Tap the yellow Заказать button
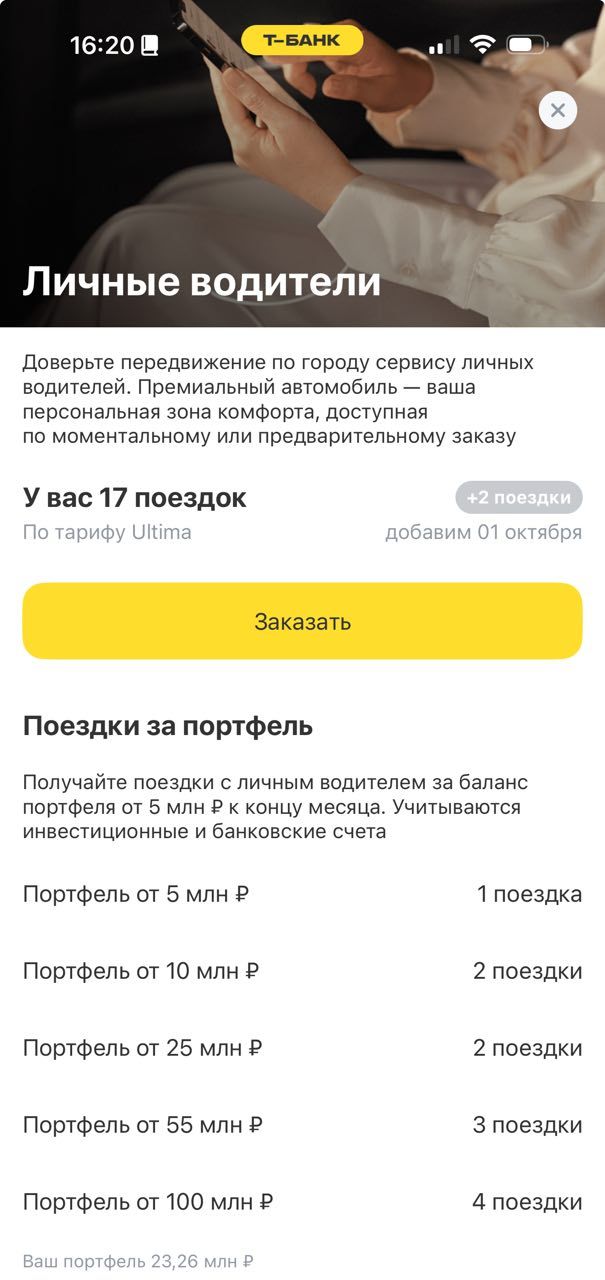605x1280 pixels. click(x=302, y=621)
